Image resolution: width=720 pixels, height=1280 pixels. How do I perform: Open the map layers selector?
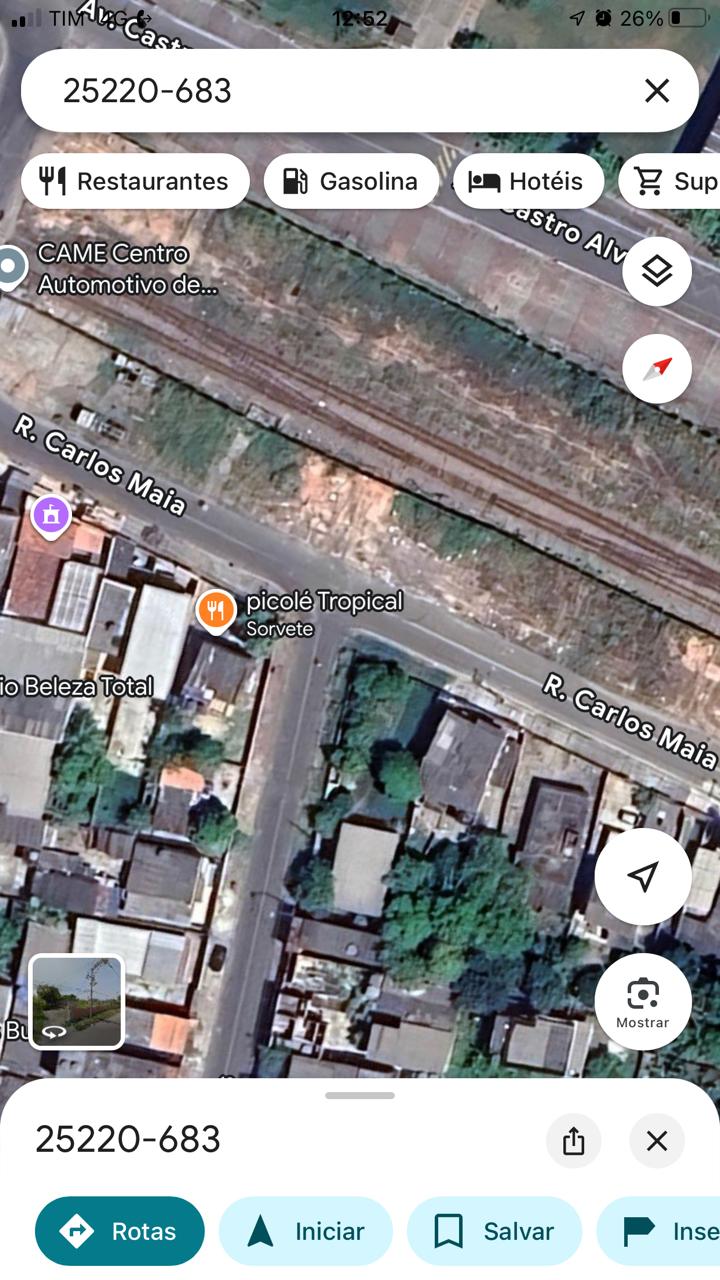(x=656, y=271)
